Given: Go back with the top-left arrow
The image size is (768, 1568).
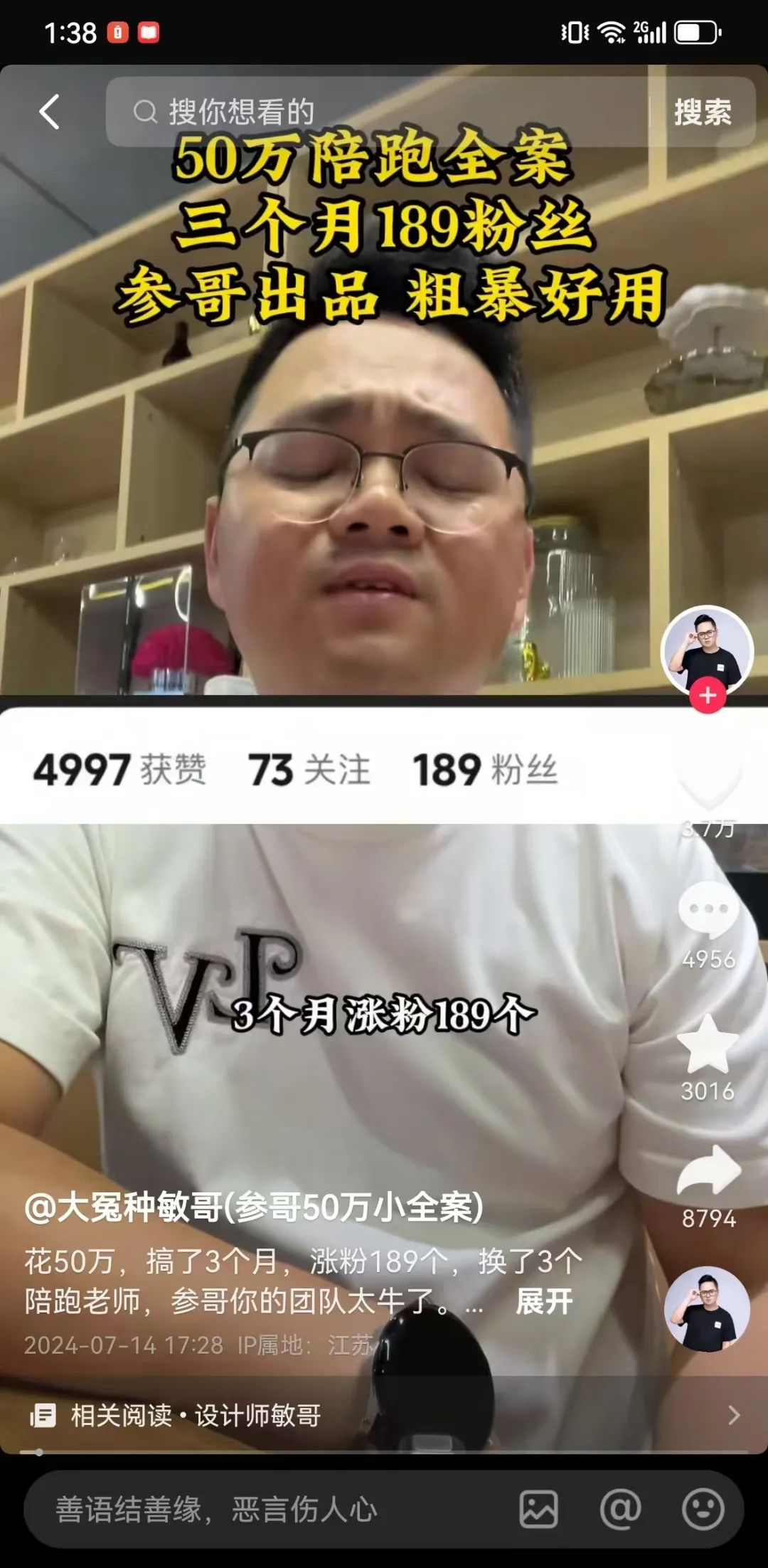Looking at the screenshot, I should [x=48, y=112].
